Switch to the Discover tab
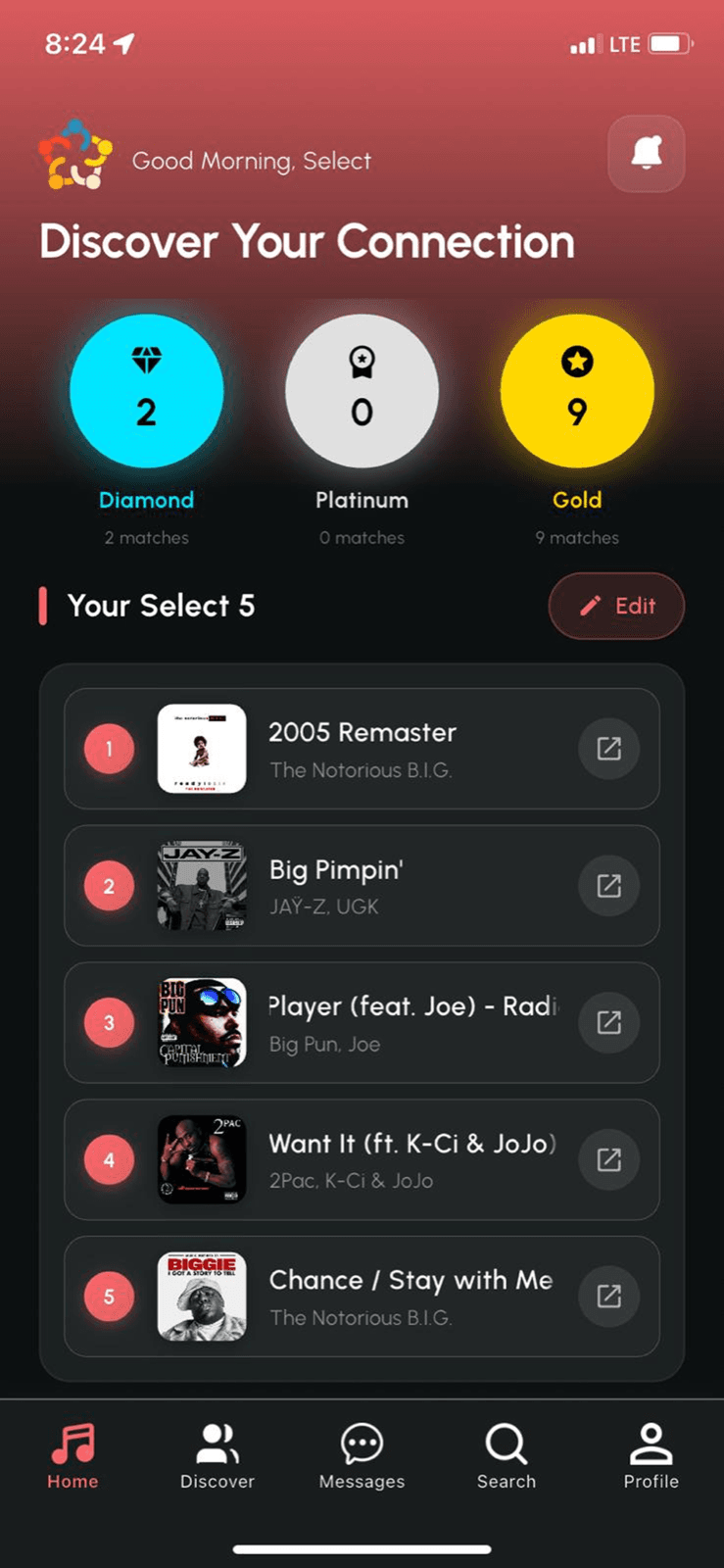The width and height of the screenshot is (724, 1568). 217,1455
